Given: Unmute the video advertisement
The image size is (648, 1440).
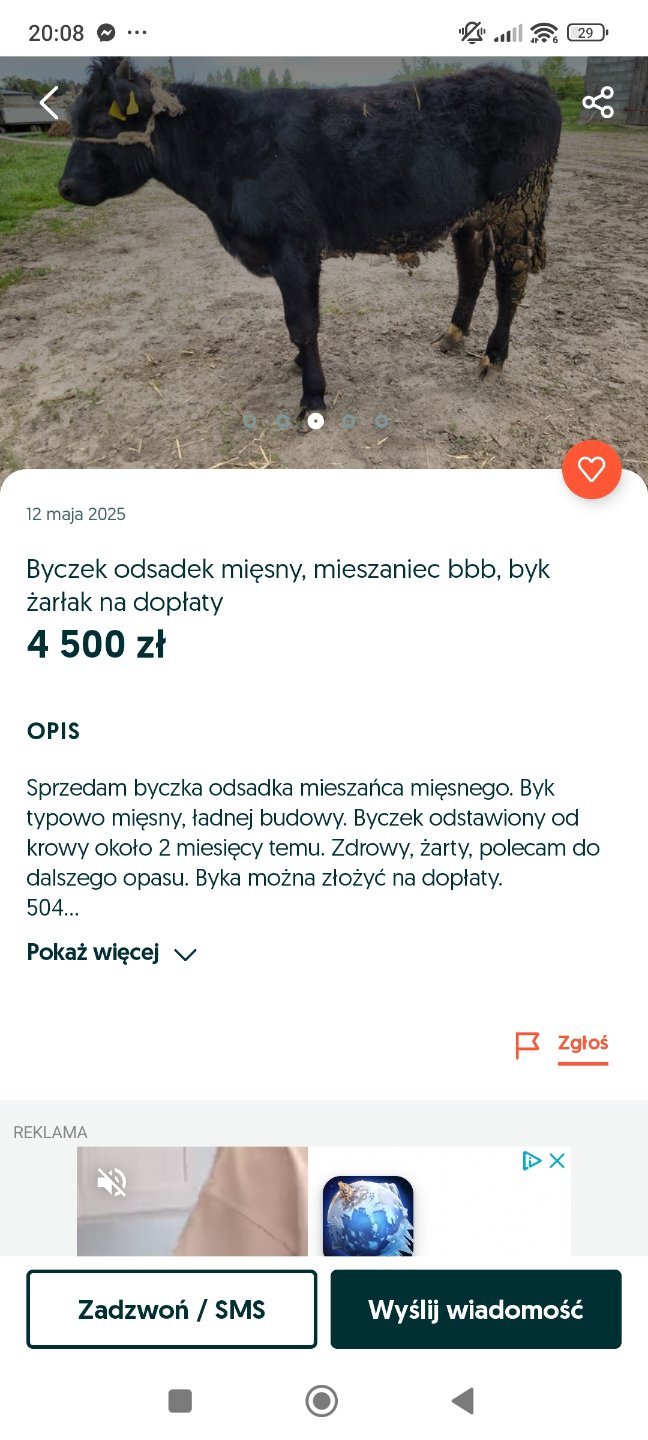Looking at the screenshot, I should (111, 1183).
